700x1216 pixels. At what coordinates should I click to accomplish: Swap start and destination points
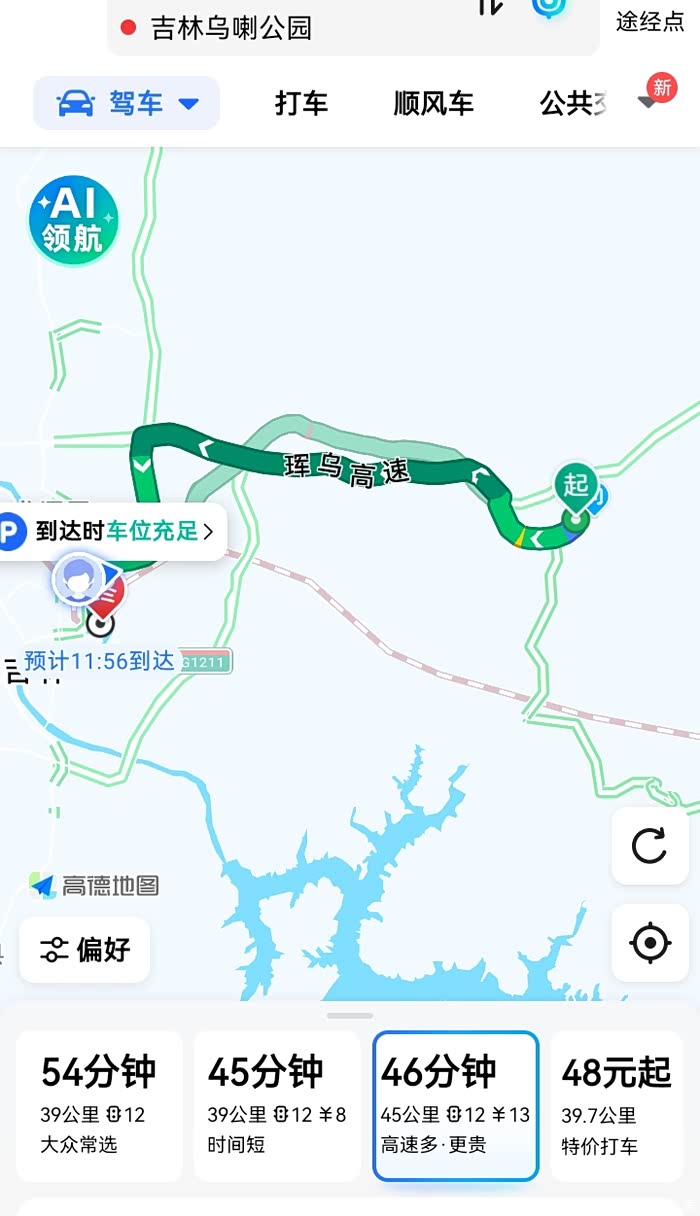(x=490, y=8)
